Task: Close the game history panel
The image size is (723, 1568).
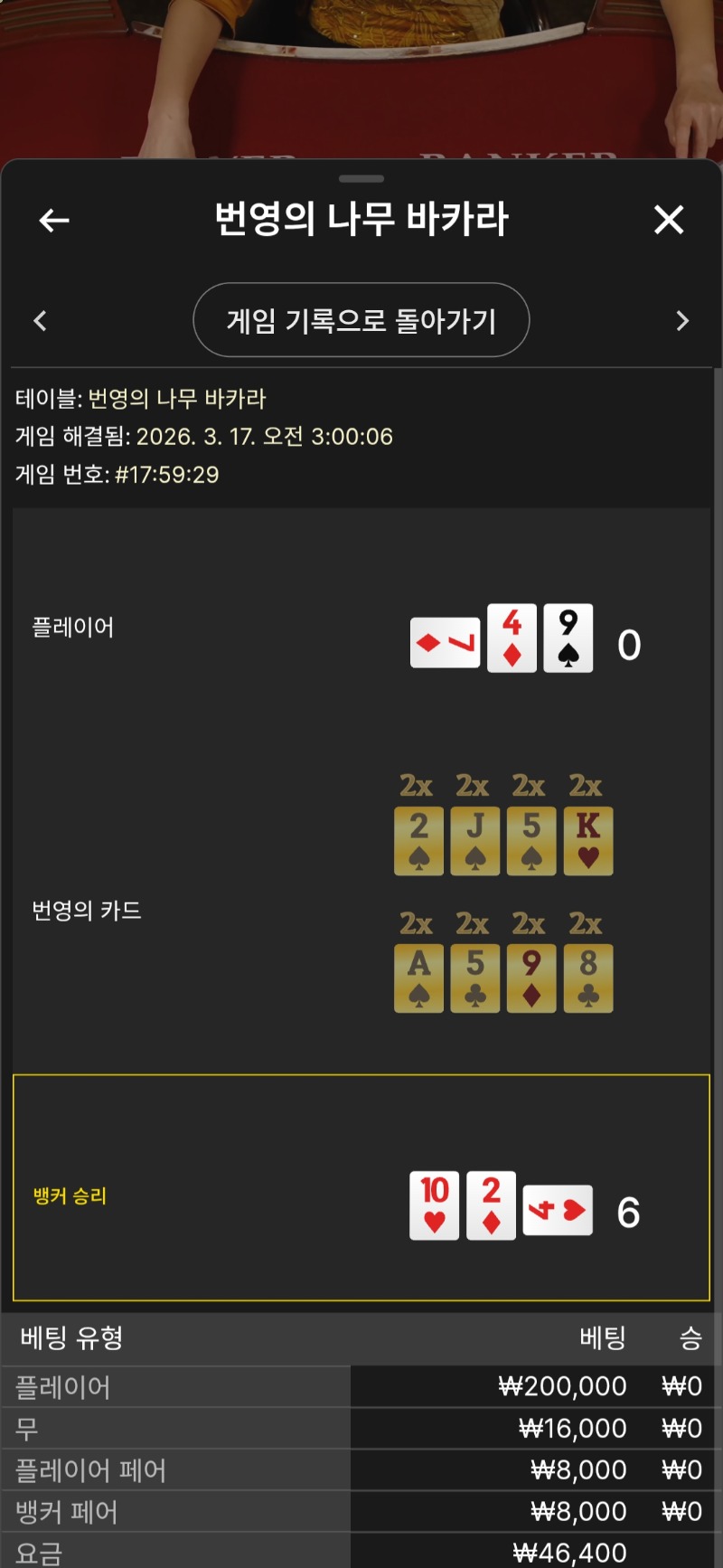Action: pyautogui.click(x=669, y=220)
